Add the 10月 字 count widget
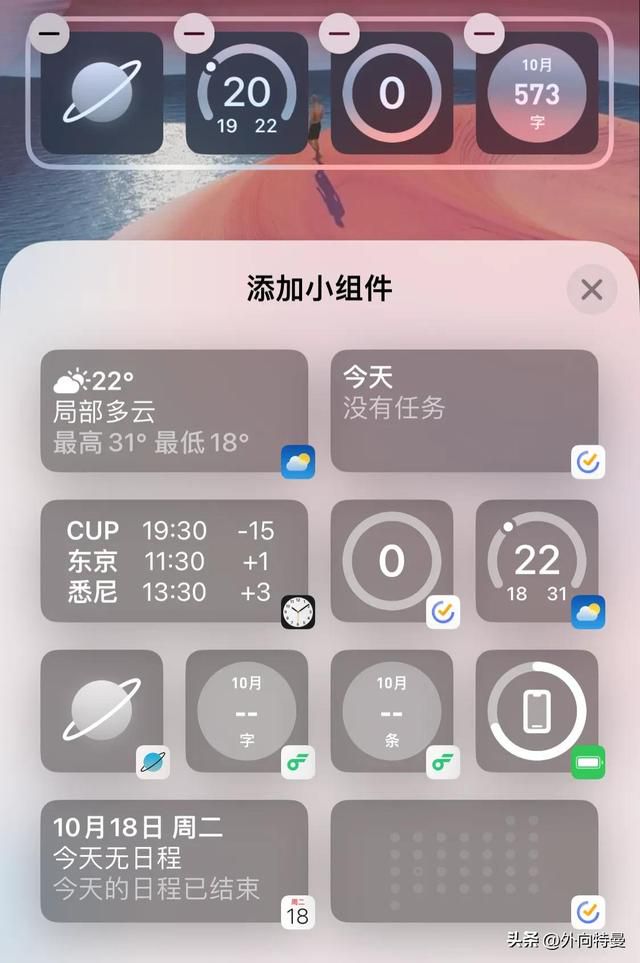Viewport: 640px width, 963px height. [246, 710]
